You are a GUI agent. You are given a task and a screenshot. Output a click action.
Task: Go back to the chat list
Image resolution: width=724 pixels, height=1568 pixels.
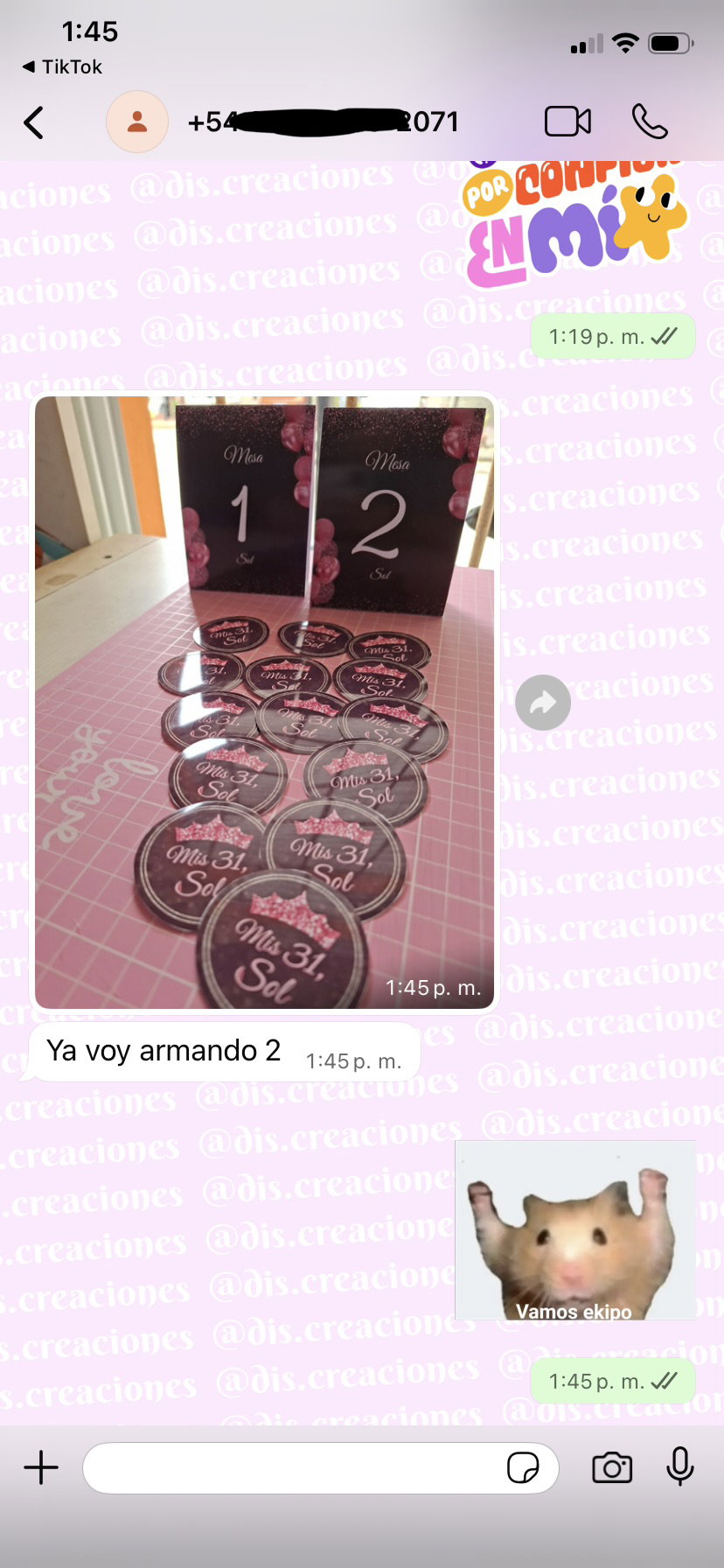pyautogui.click(x=34, y=122)
